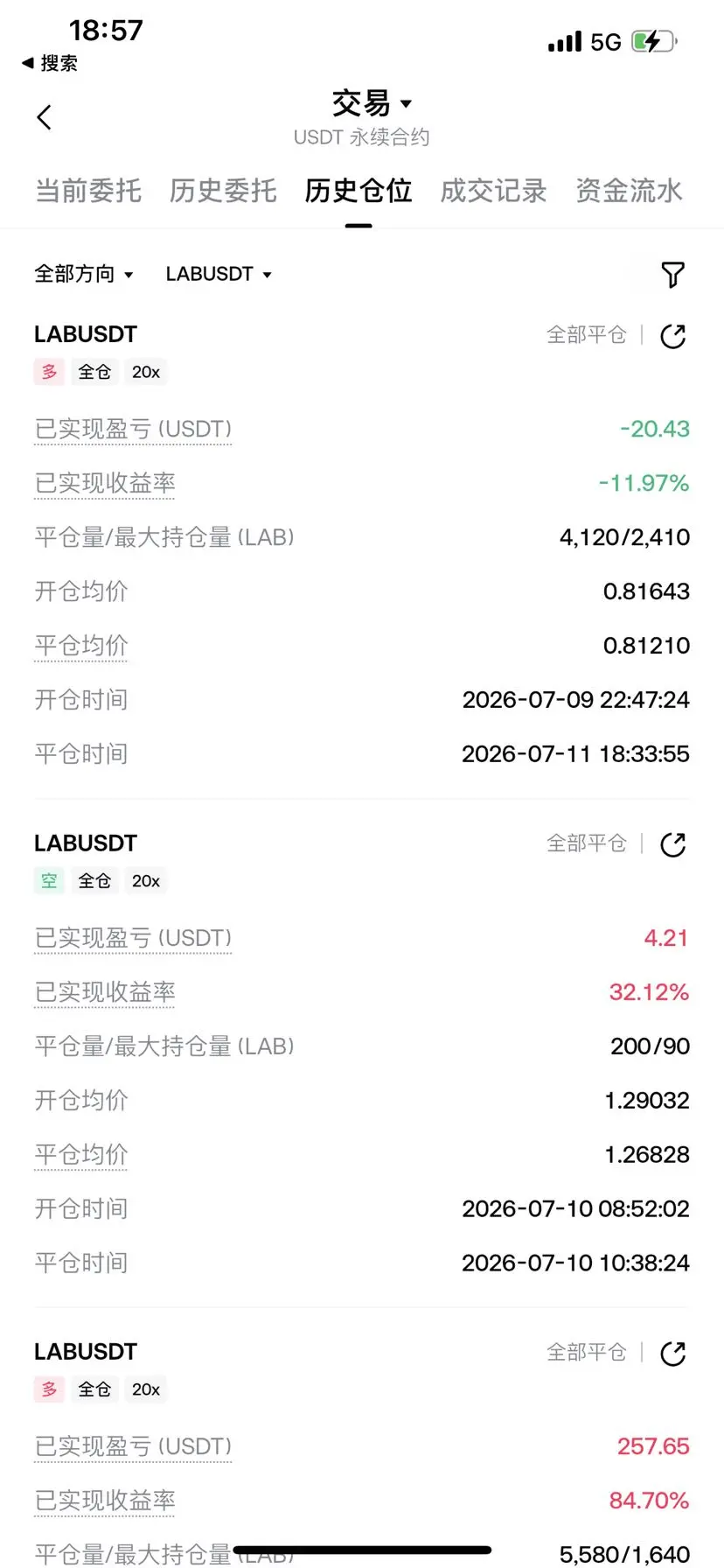724x1568 pixels.
Task: Switch to the 资金流水 tab
Action: pos(629,191)
